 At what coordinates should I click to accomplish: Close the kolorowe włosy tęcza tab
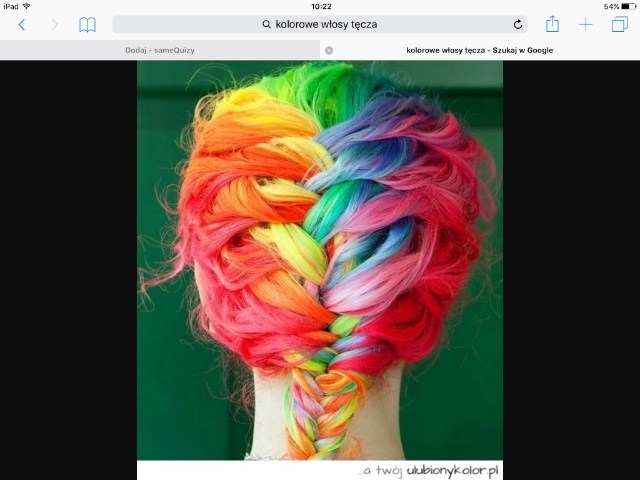click(x=329, y=50)
